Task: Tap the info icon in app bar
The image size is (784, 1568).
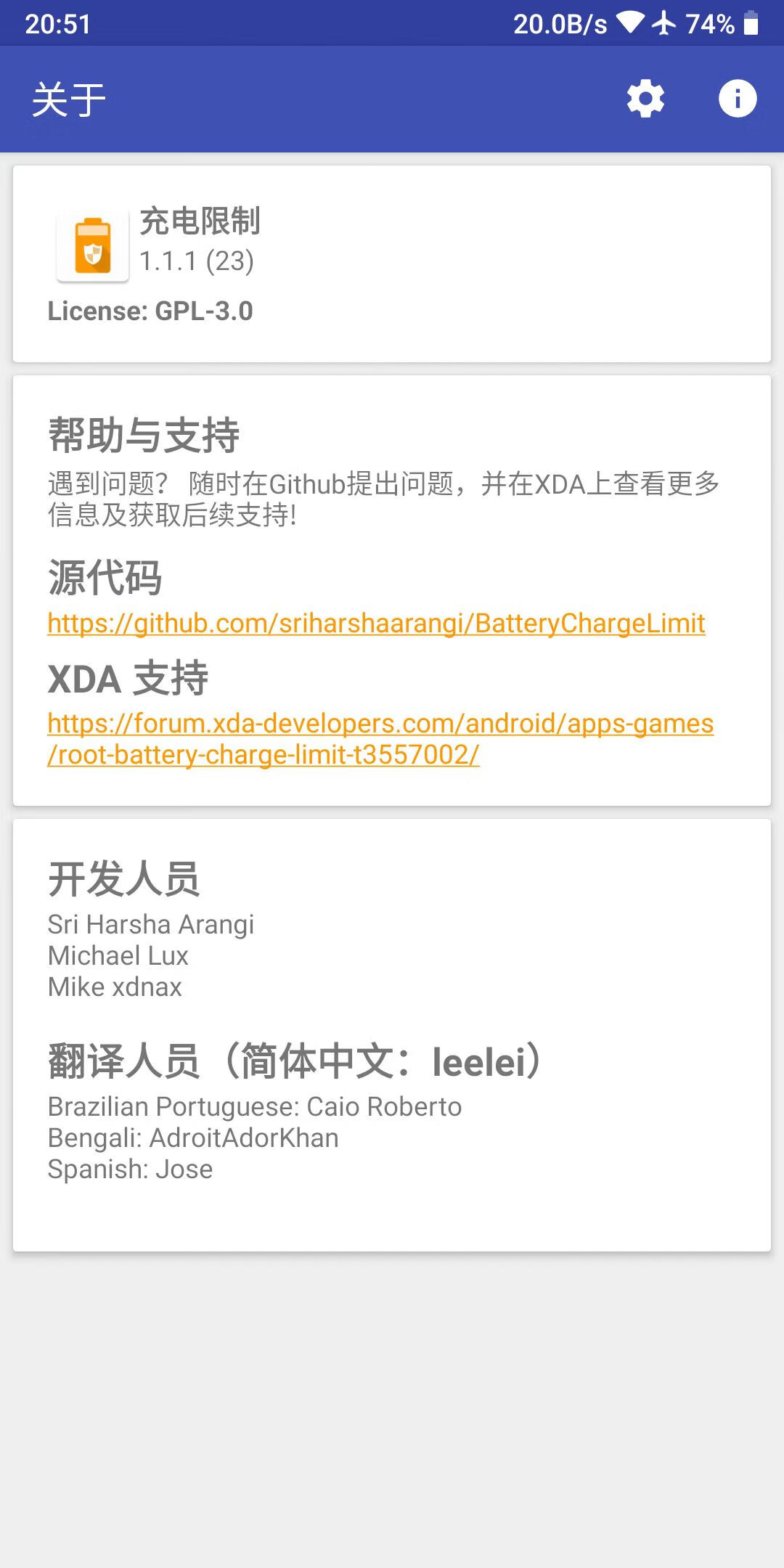Action: pos(738,99)
